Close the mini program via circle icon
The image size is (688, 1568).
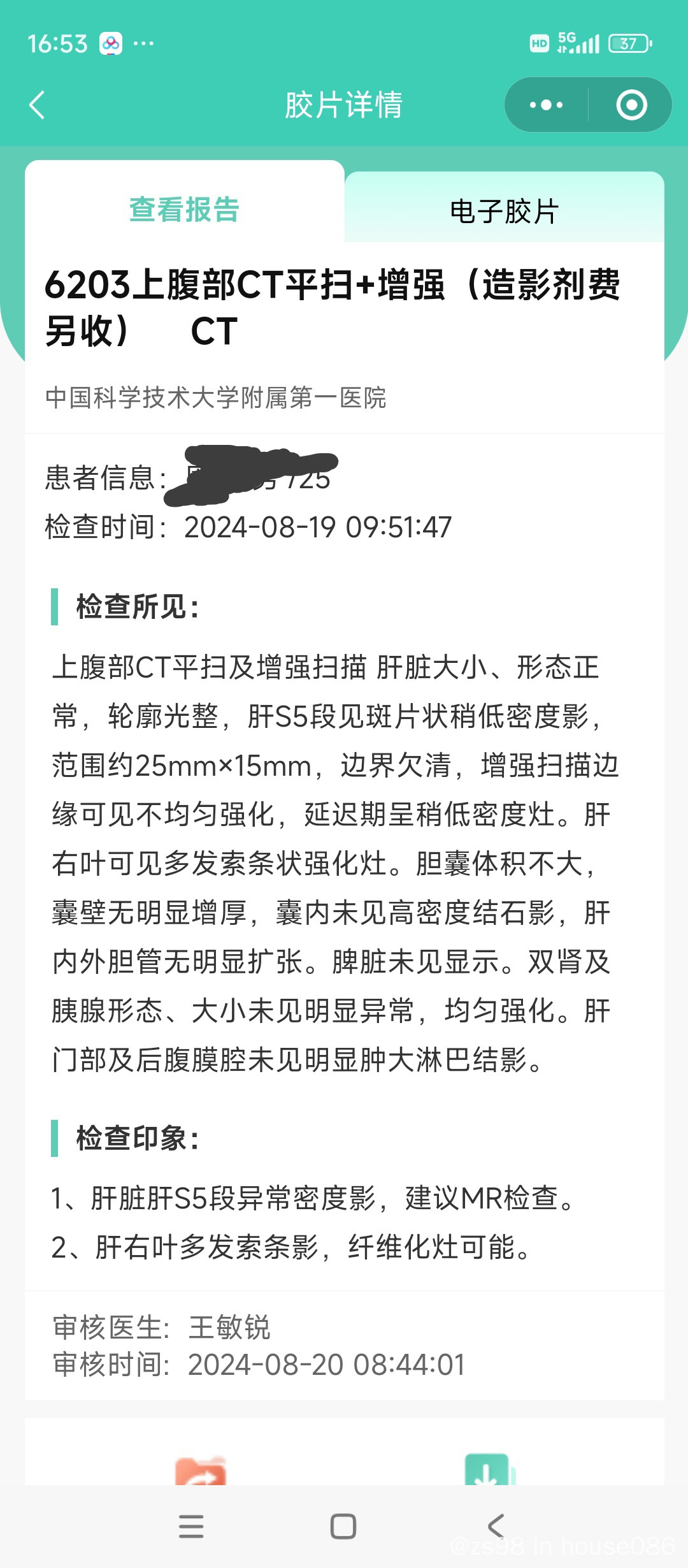point(631,105)
